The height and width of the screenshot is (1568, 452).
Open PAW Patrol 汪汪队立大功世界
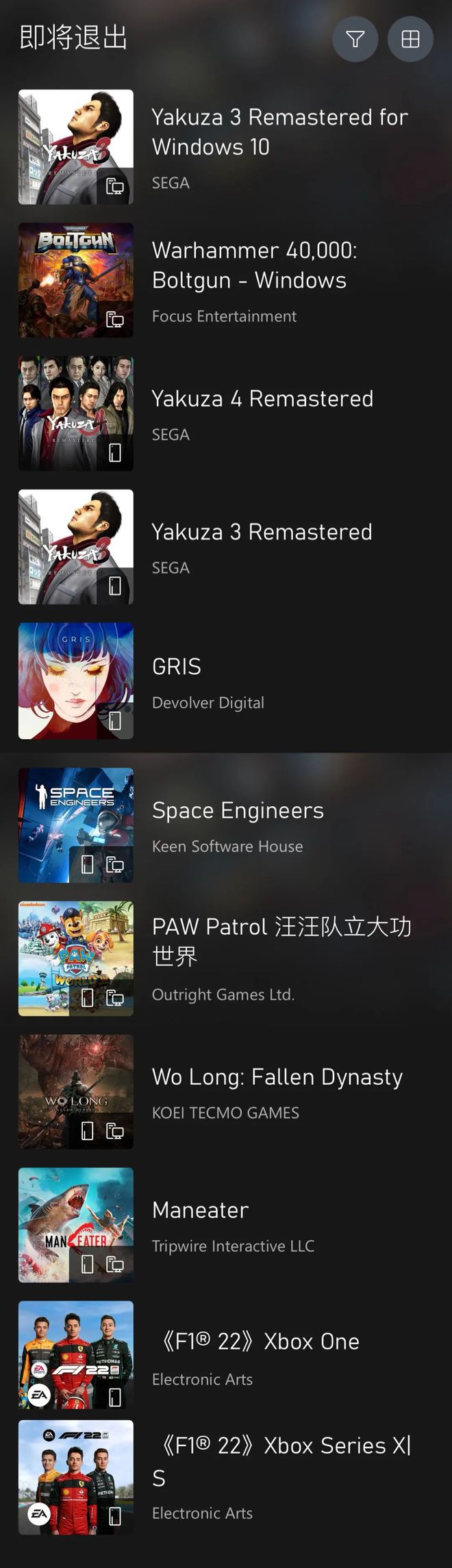(x=281, y=941)
